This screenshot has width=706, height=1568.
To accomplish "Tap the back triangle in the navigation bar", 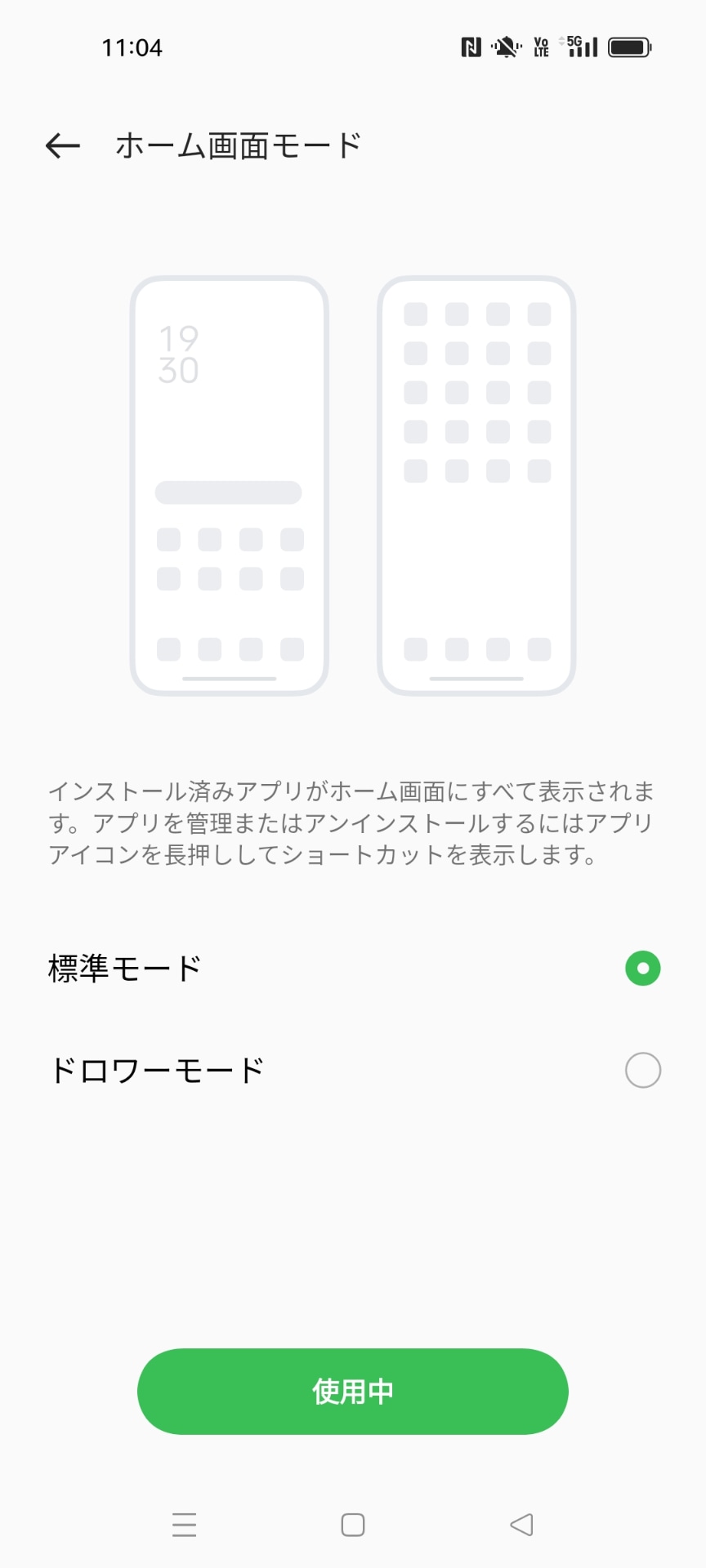I will click(520, 1525).
